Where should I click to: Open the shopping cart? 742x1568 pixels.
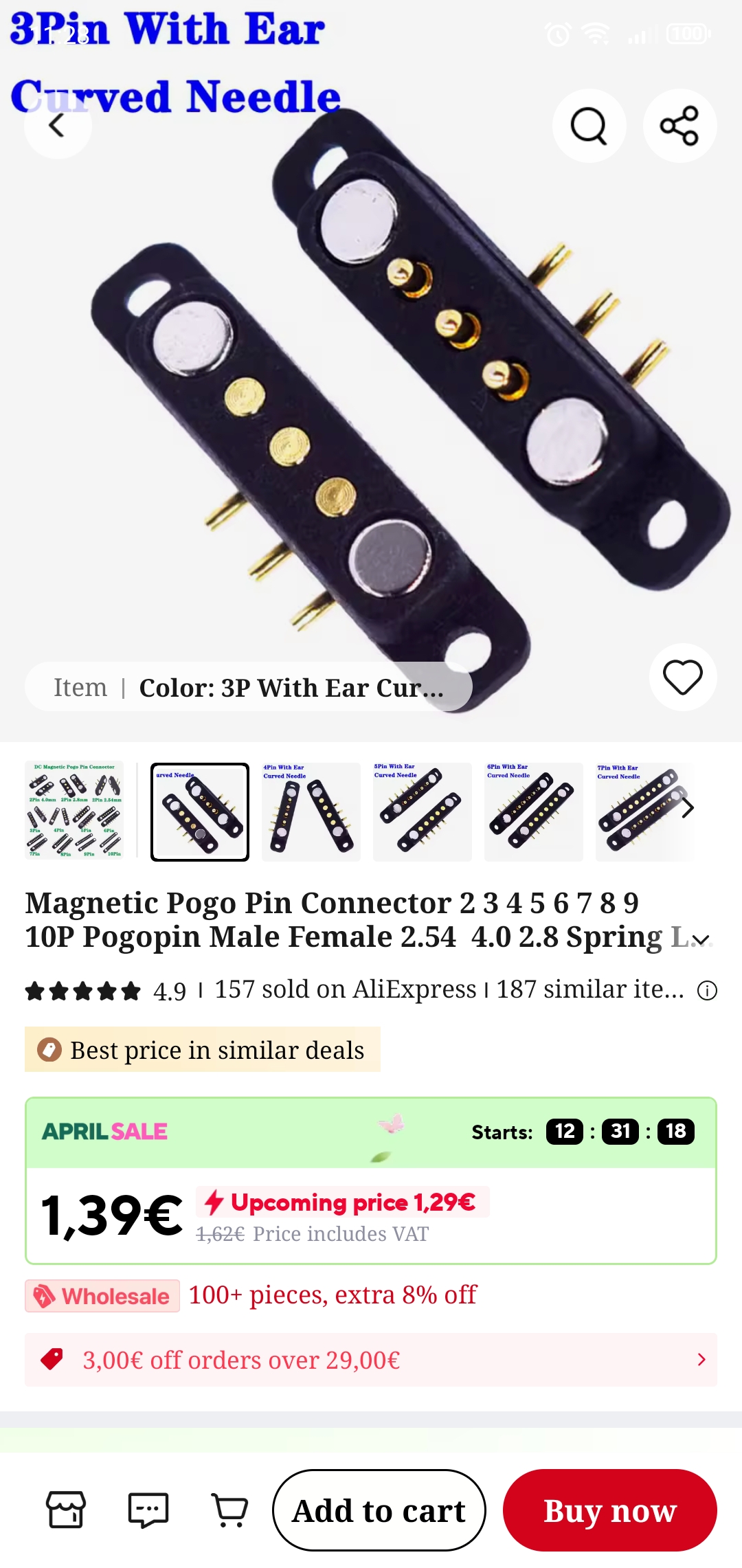coord(230,1510)
